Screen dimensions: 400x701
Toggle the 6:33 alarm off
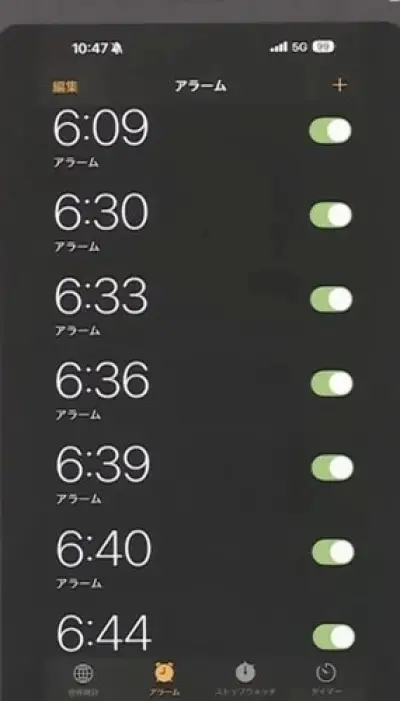331,299
